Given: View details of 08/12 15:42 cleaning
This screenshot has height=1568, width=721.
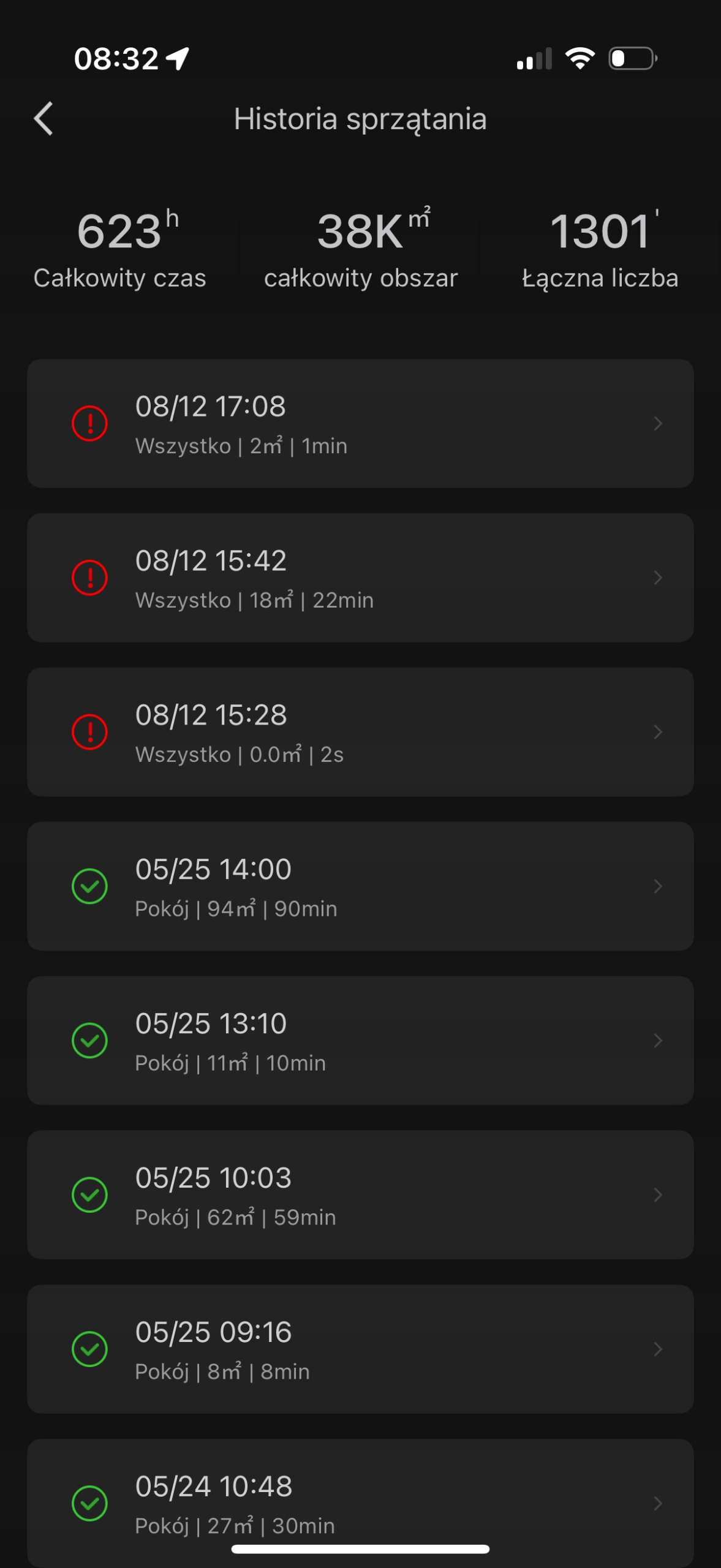Looking at the screenshot, I should 360,578.
